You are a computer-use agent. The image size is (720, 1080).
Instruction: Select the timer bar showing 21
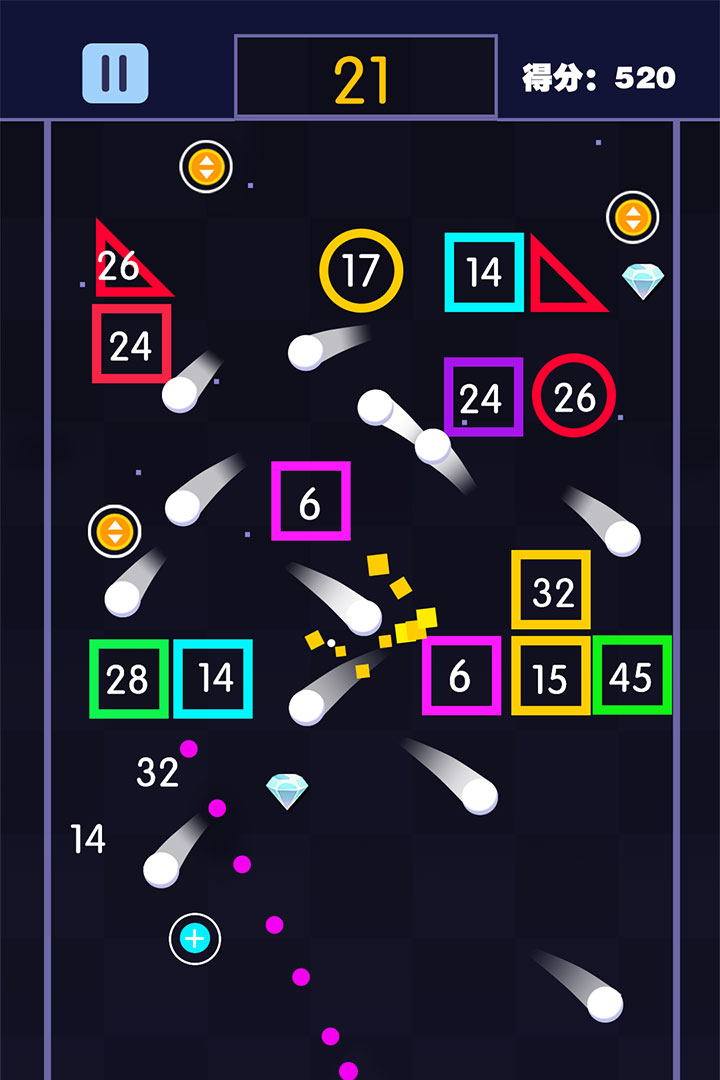(366, 72)
